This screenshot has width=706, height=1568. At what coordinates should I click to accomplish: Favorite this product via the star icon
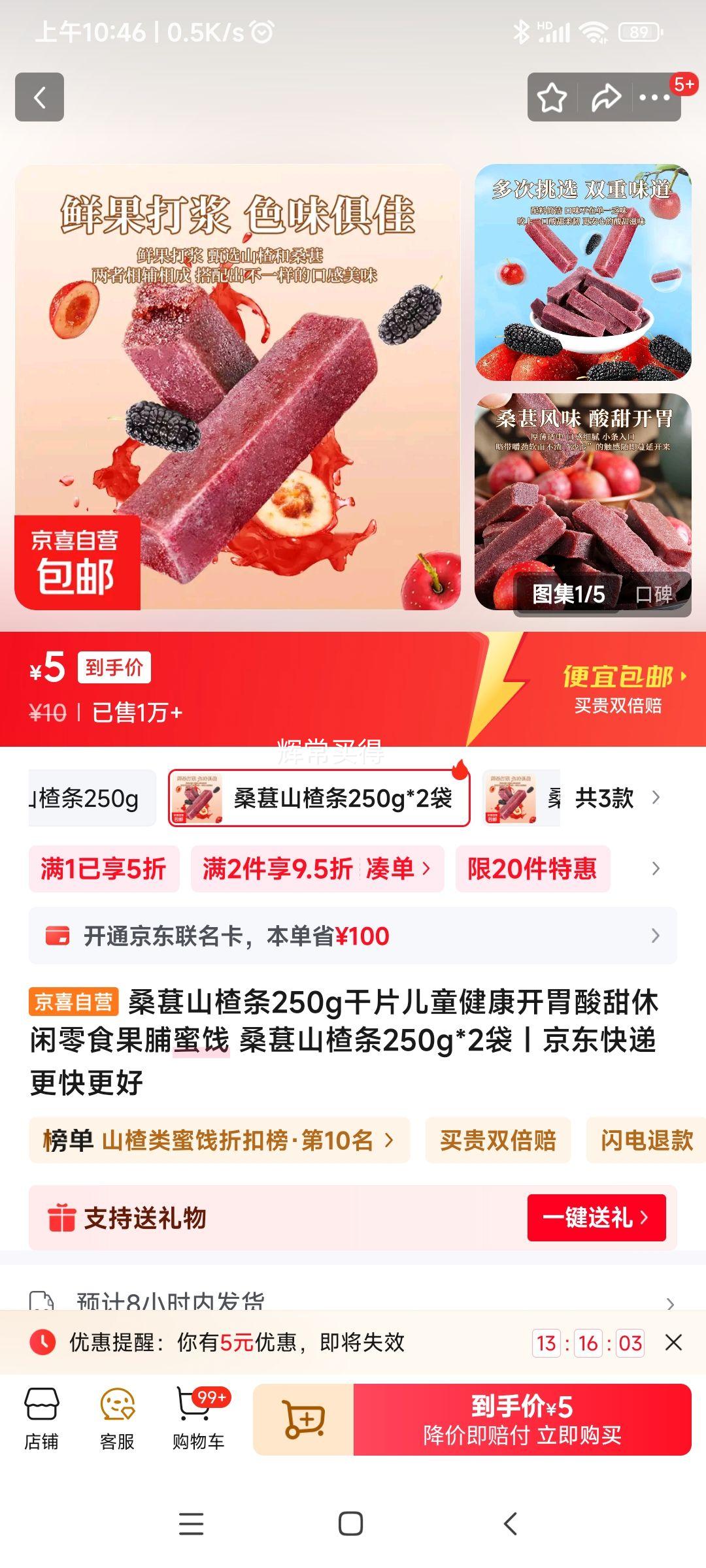[552, 96]
